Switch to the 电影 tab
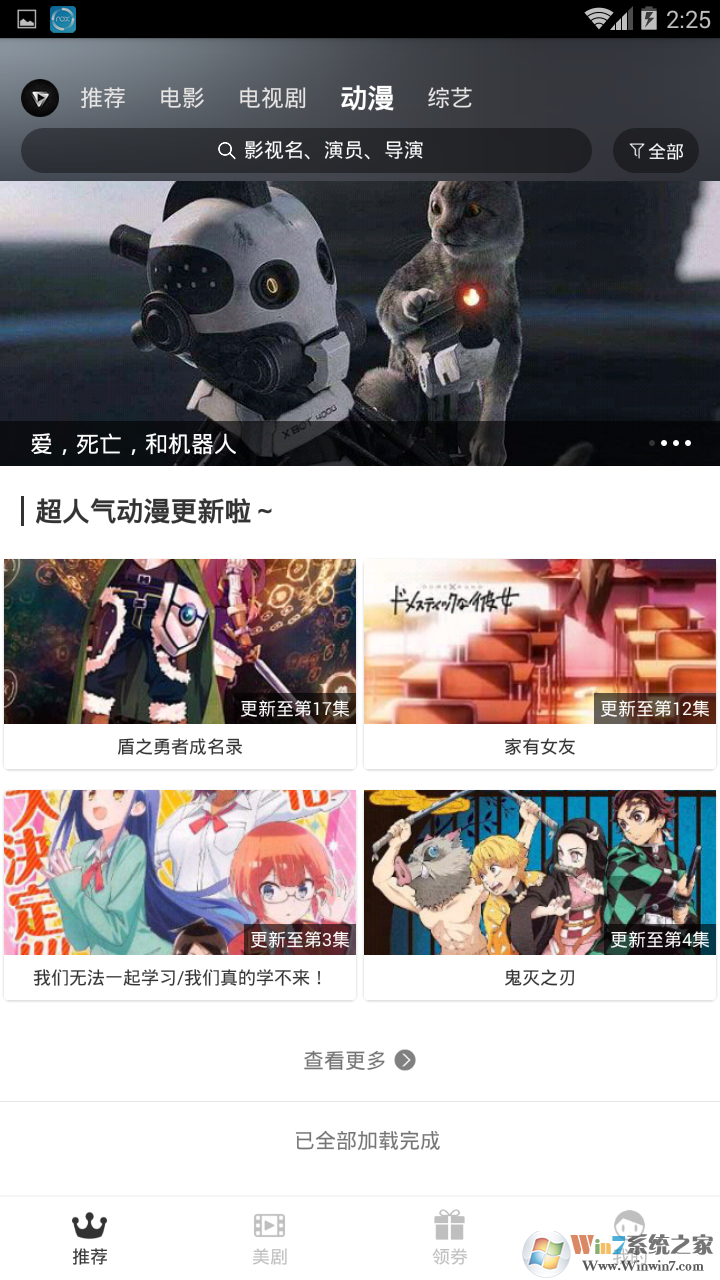 tap(181, 98)
